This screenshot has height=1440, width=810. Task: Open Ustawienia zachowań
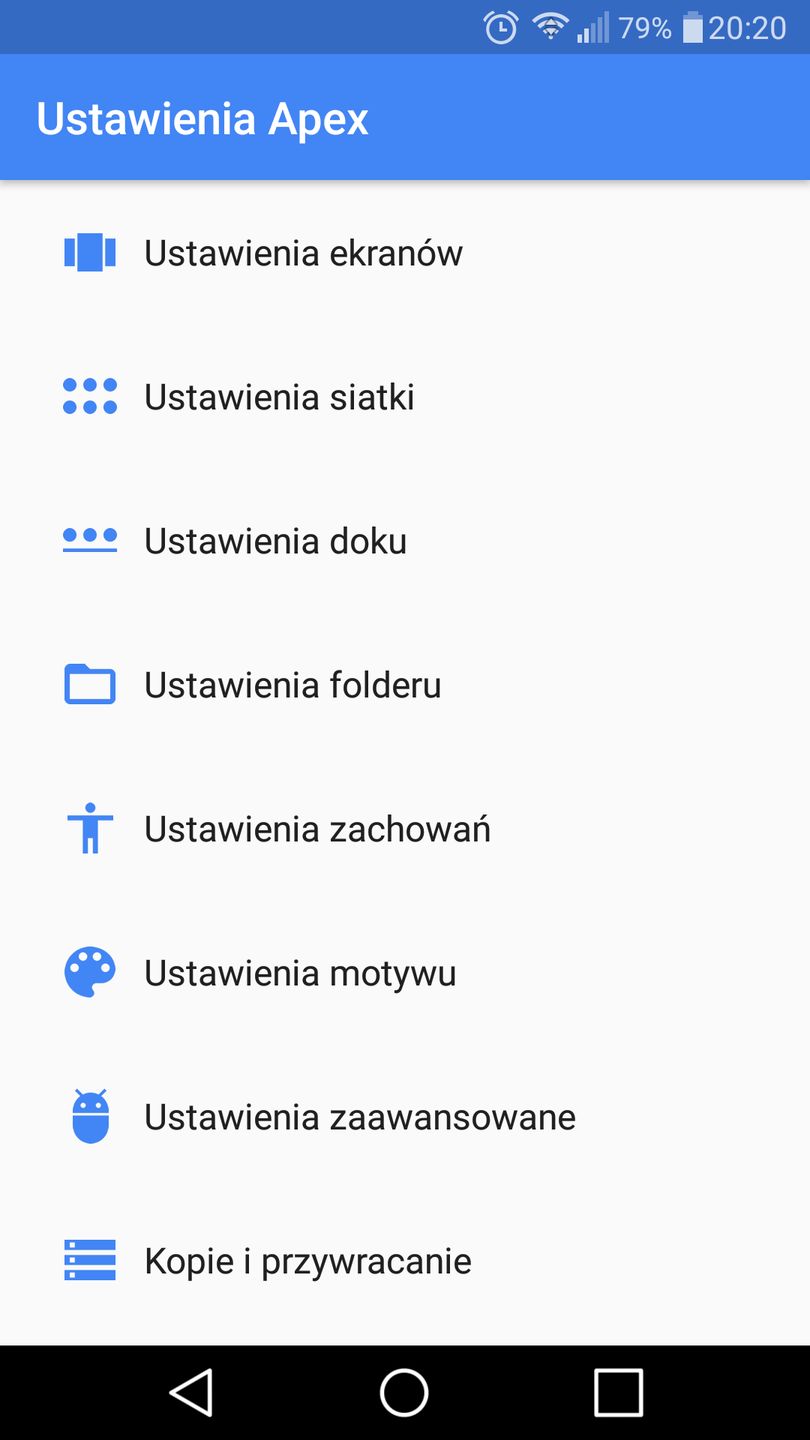pyautogui.click(x=317, y=828)
